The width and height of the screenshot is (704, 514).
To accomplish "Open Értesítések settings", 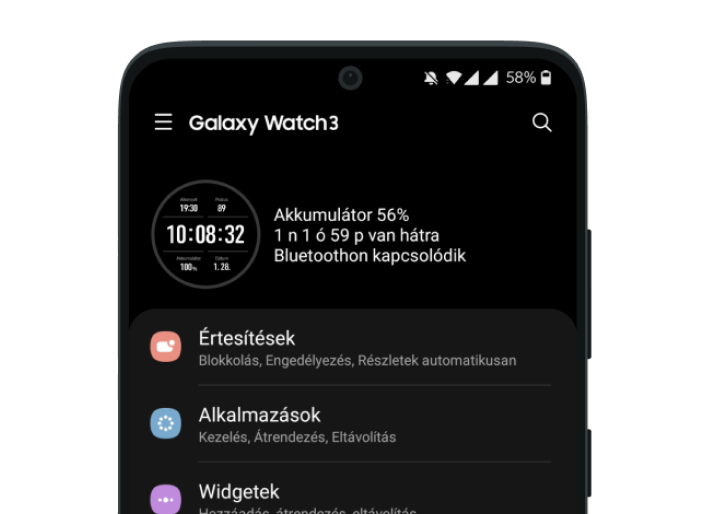I will 350,347.
